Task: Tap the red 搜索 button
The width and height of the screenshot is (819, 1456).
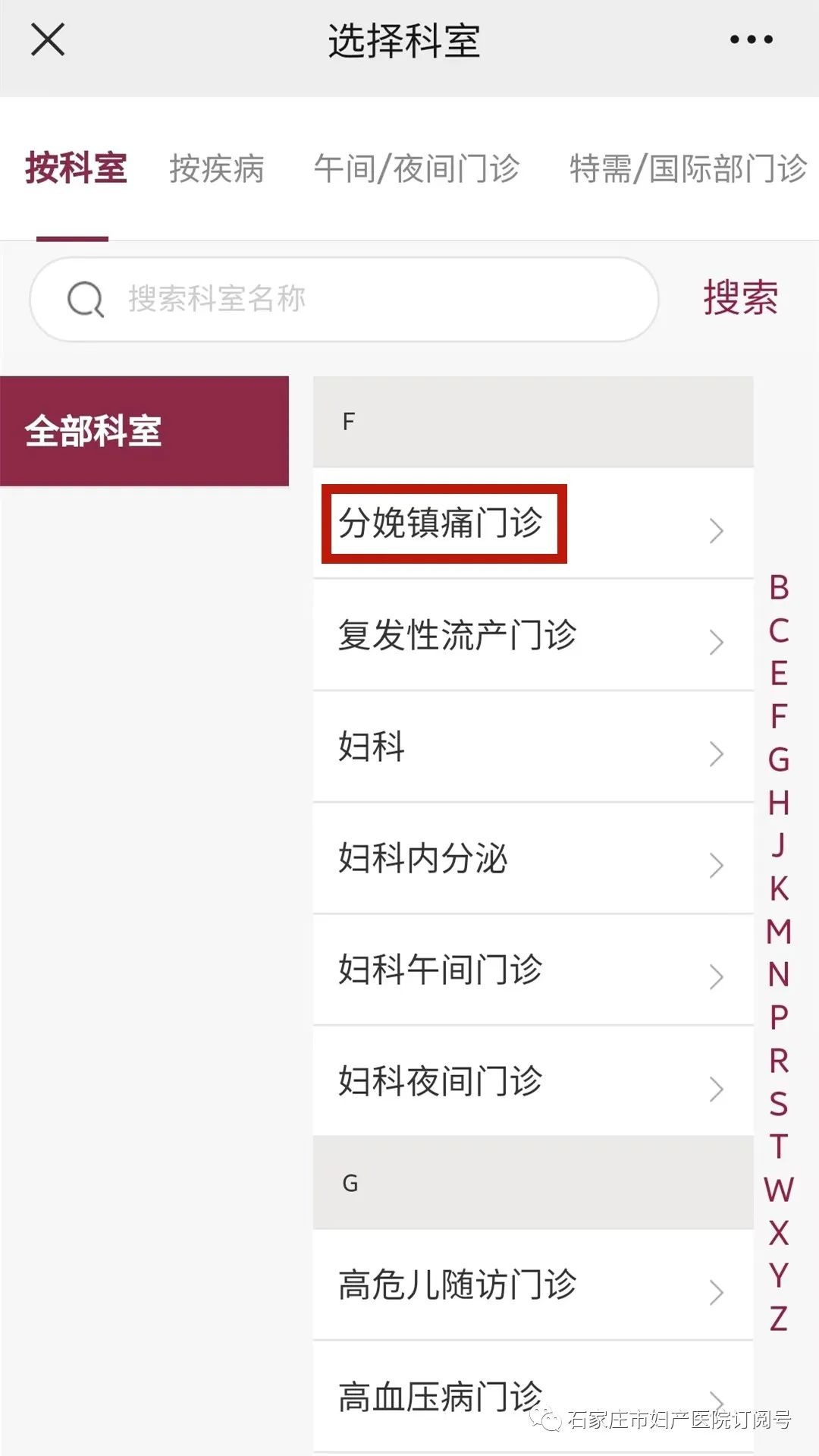Action: pos(740,297)
